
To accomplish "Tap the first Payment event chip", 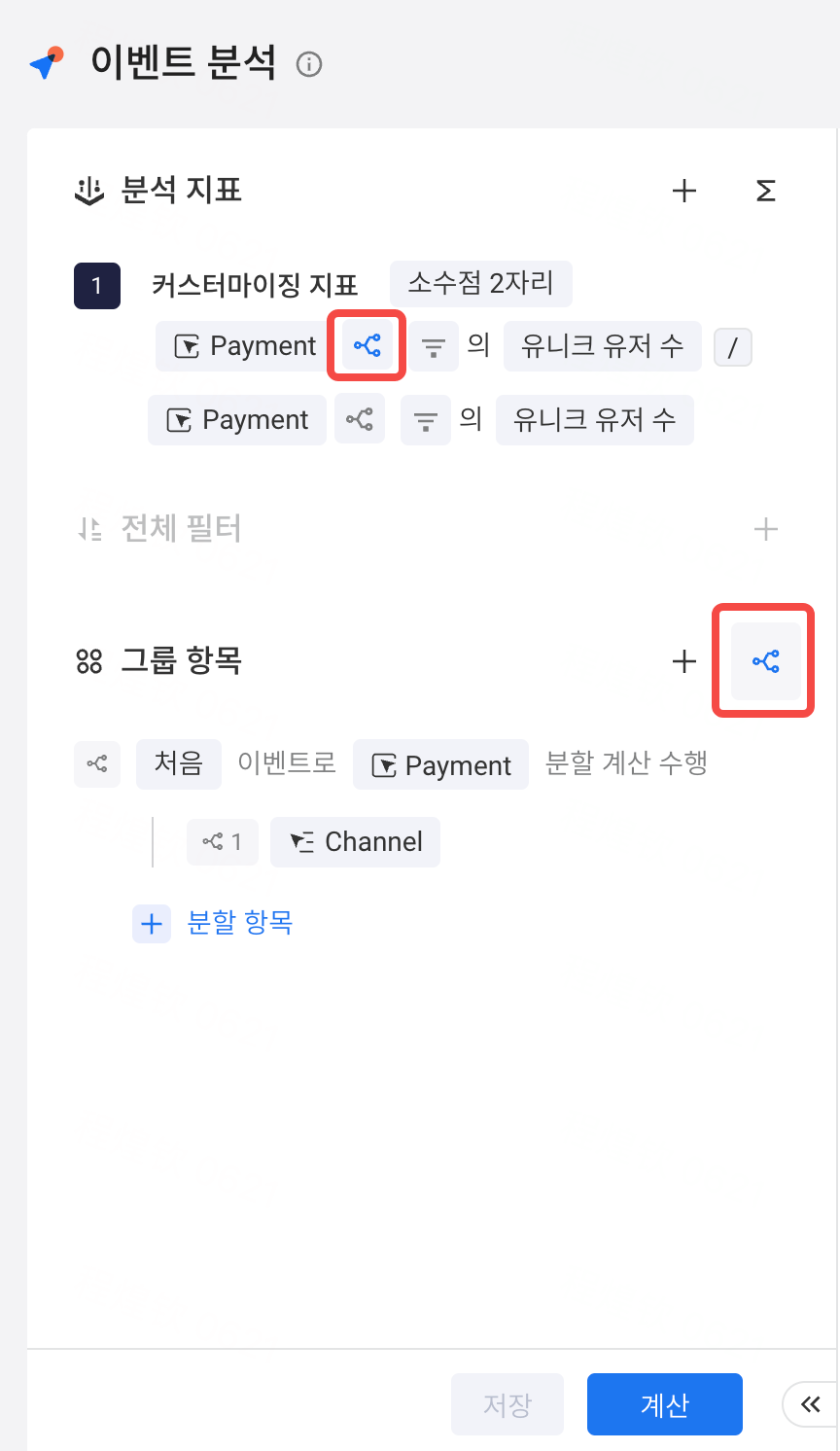I will tap(245, 346).
